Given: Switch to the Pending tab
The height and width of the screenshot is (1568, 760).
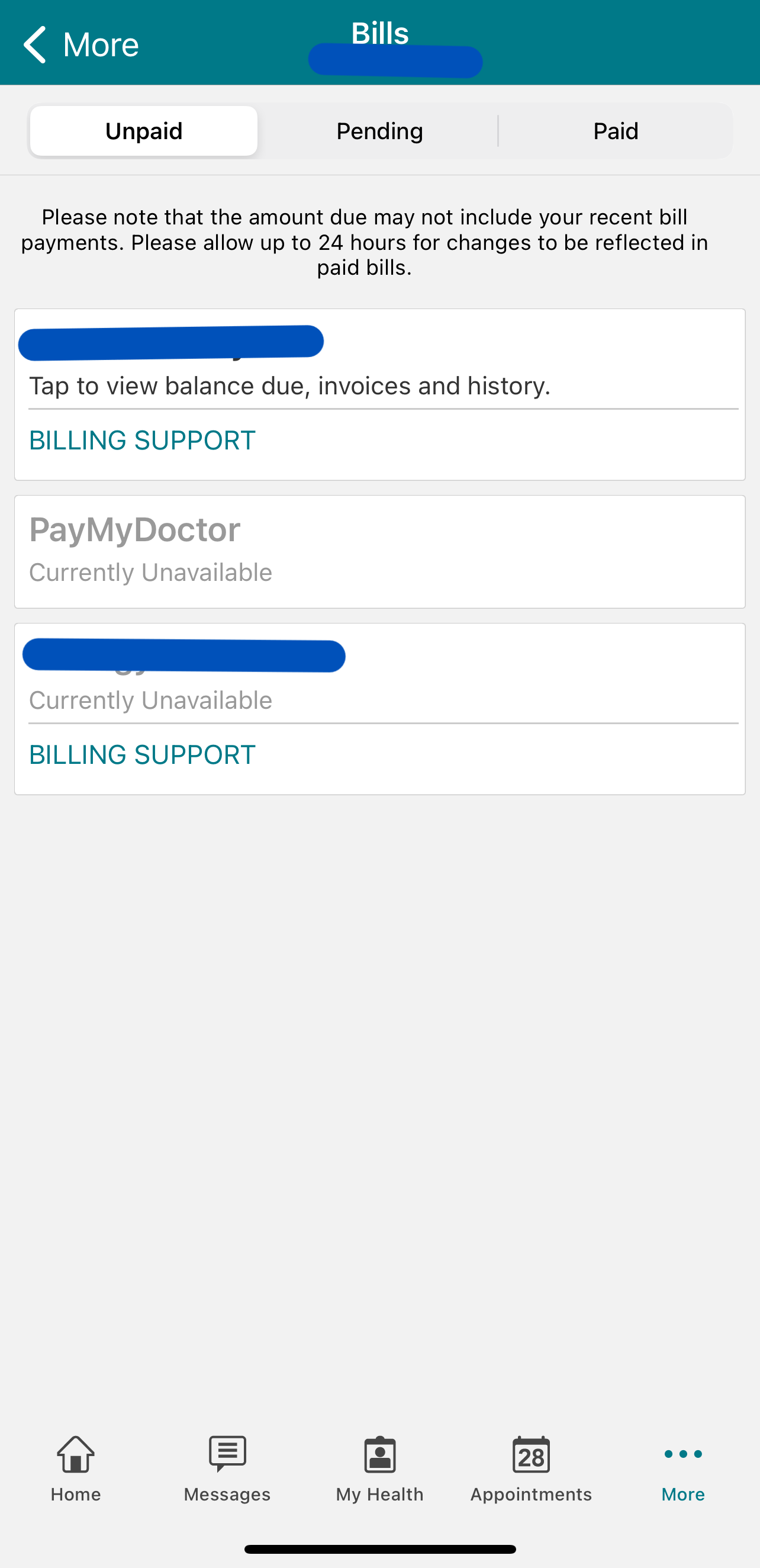Looking at the screenshot, I should [x=378, y=130].
